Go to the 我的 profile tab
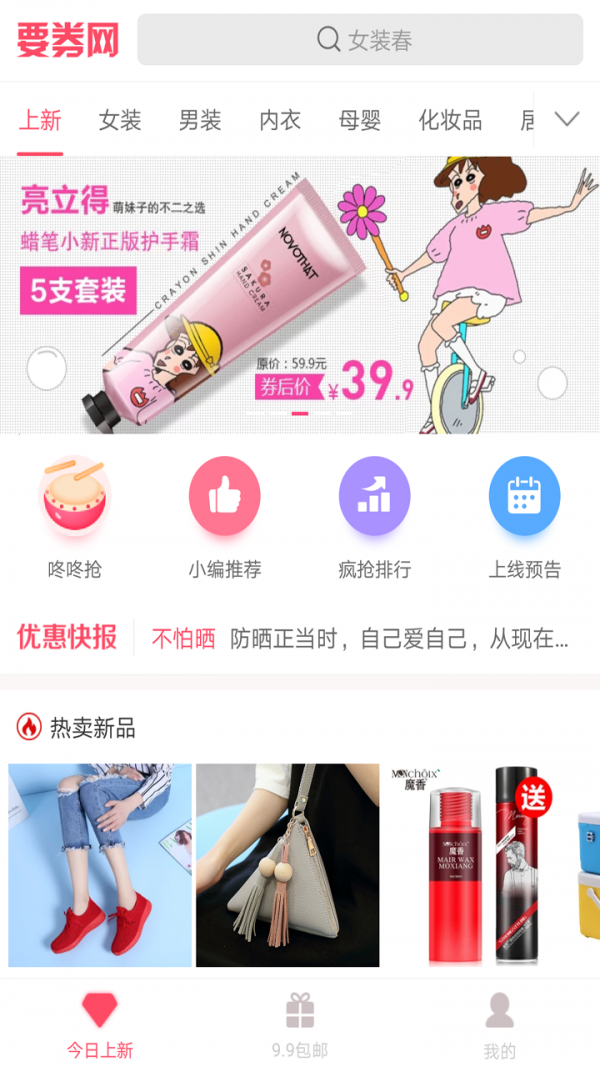Image resolution: width=600 pixels, height=1067 pixels. [x=500, y=1025]
